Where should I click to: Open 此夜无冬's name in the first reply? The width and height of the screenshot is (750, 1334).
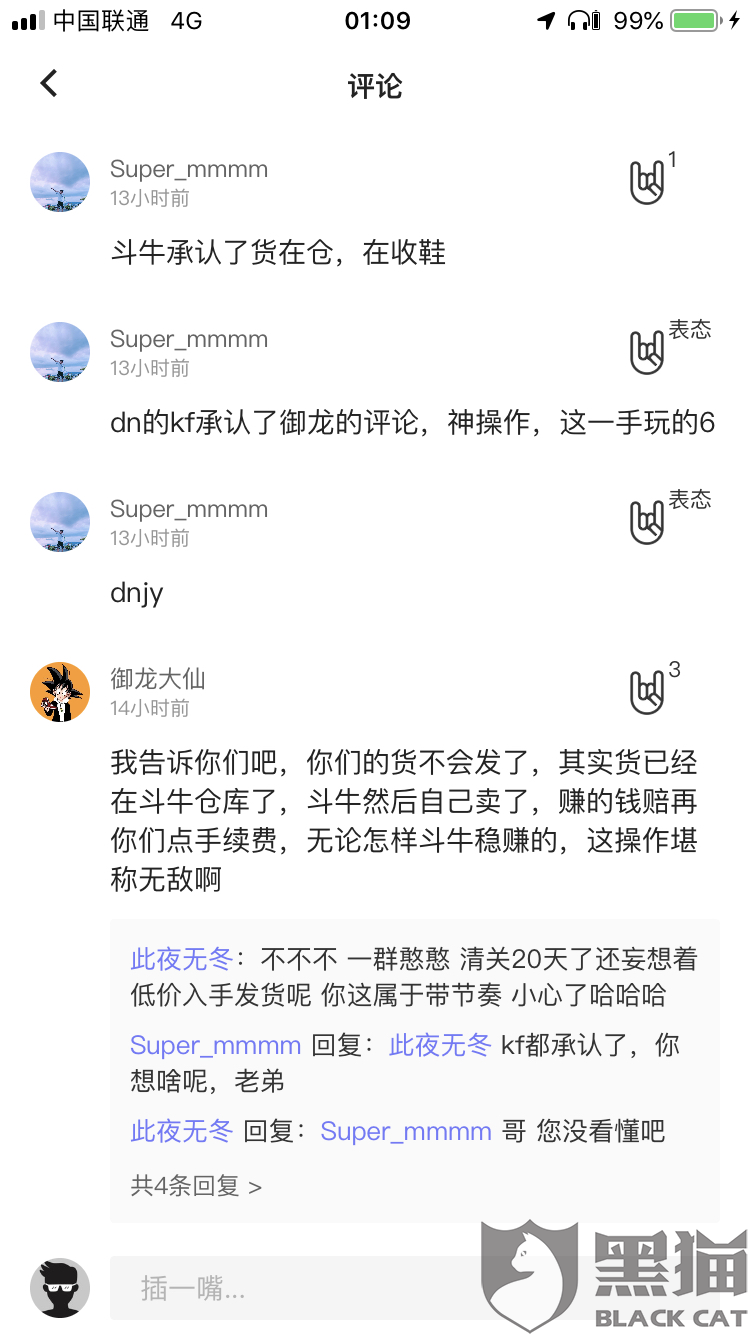coord(181,960)
